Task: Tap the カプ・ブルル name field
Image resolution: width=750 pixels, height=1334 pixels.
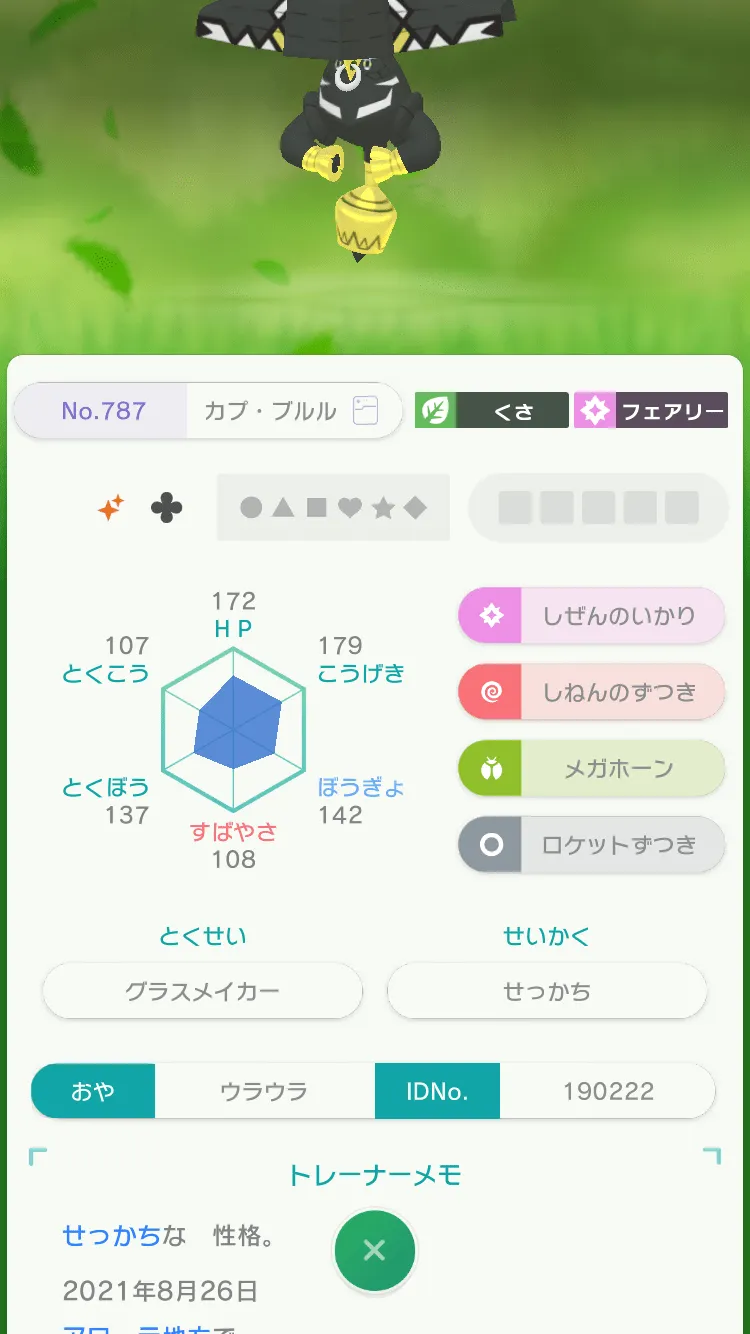Action: point(294,411)
